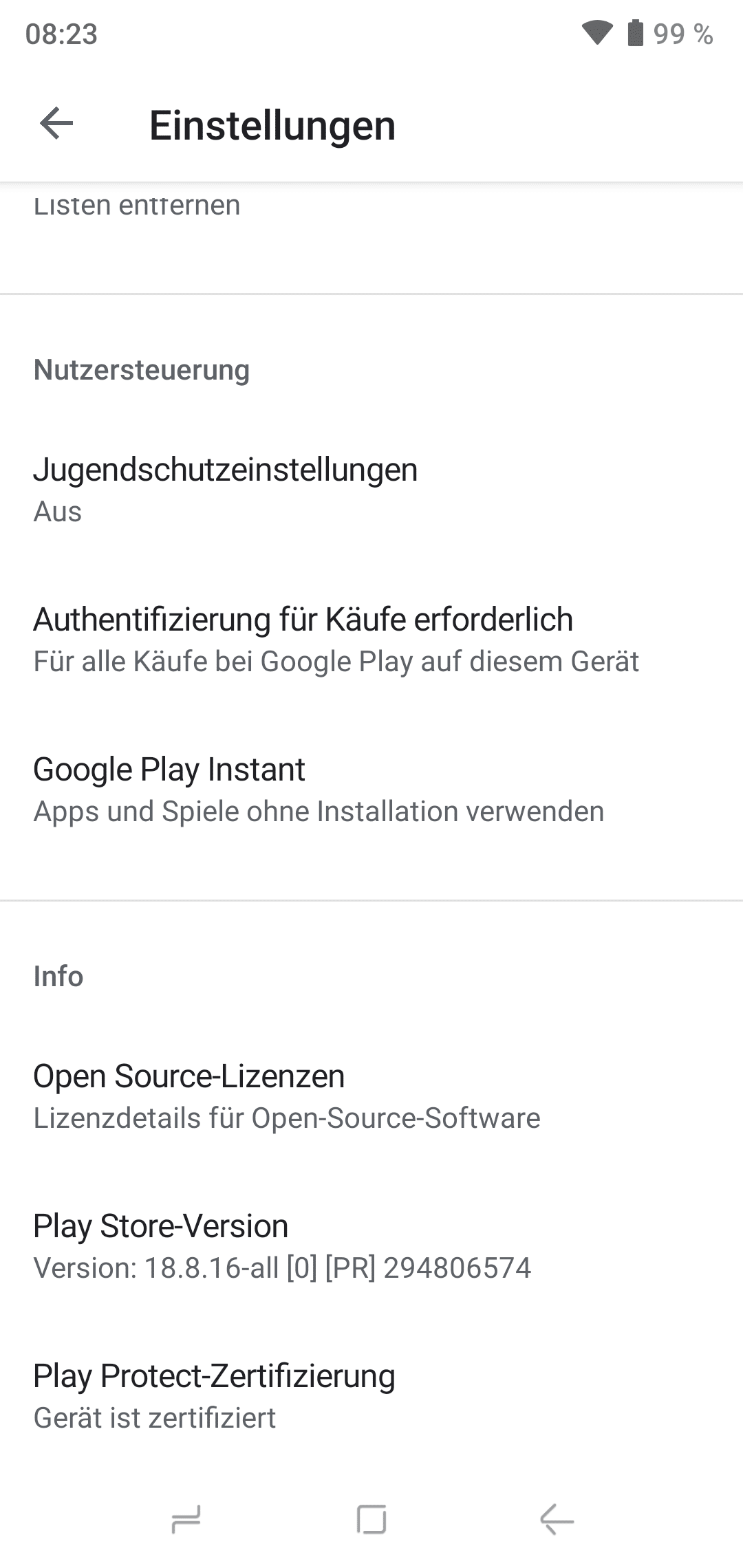Tap the system back navigation button
The image size is (743, 1568).
click(x=557, y=1519)
